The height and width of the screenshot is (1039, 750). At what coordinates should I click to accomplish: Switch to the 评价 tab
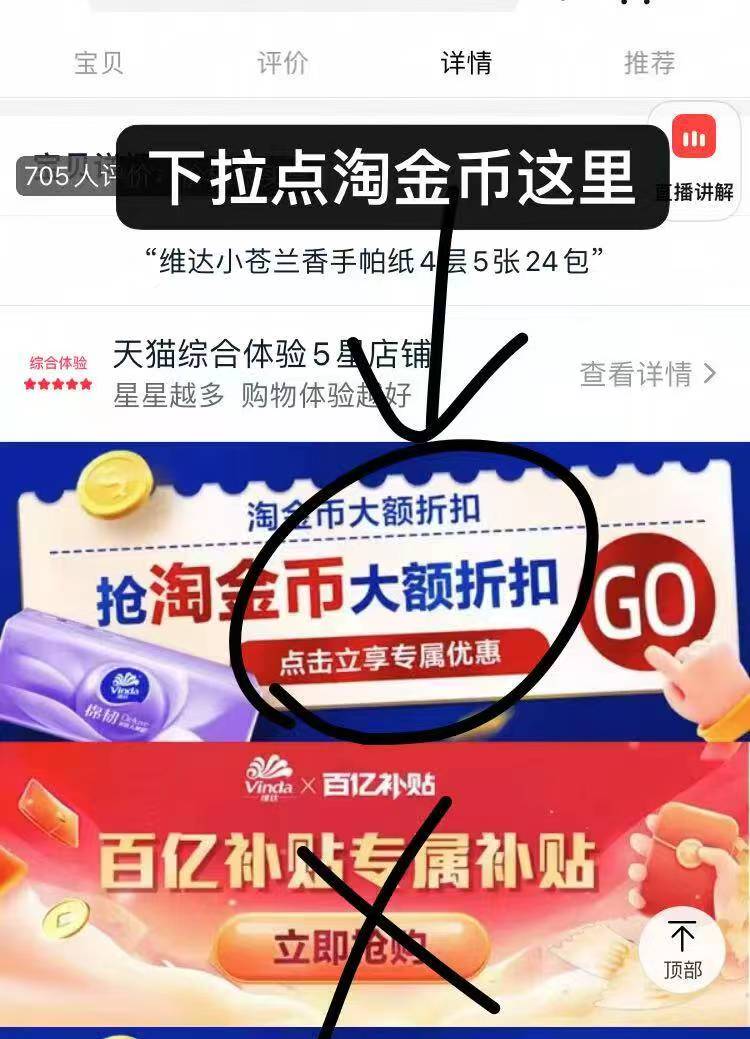[282, 63]
